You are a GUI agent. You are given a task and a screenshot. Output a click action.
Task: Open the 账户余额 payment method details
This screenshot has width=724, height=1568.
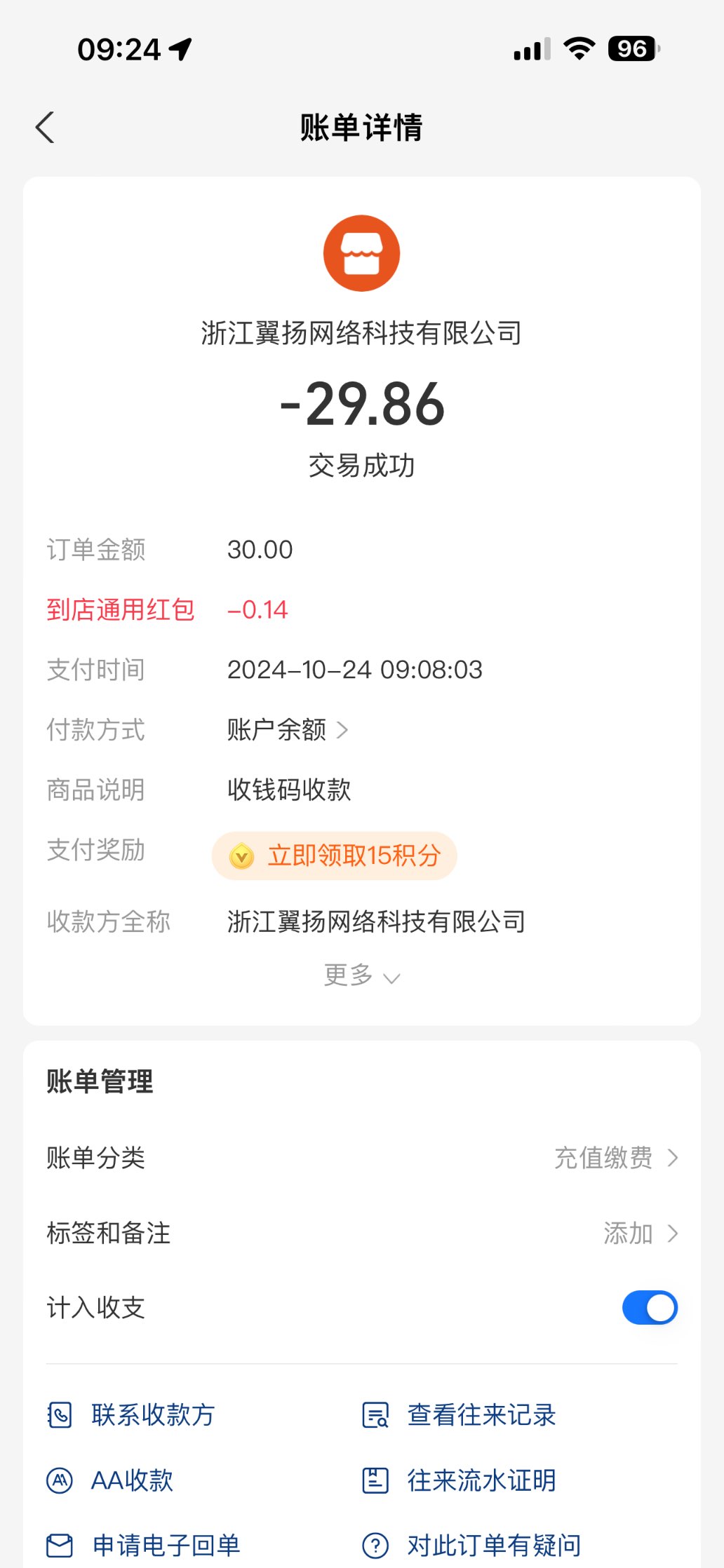(288, 730)
